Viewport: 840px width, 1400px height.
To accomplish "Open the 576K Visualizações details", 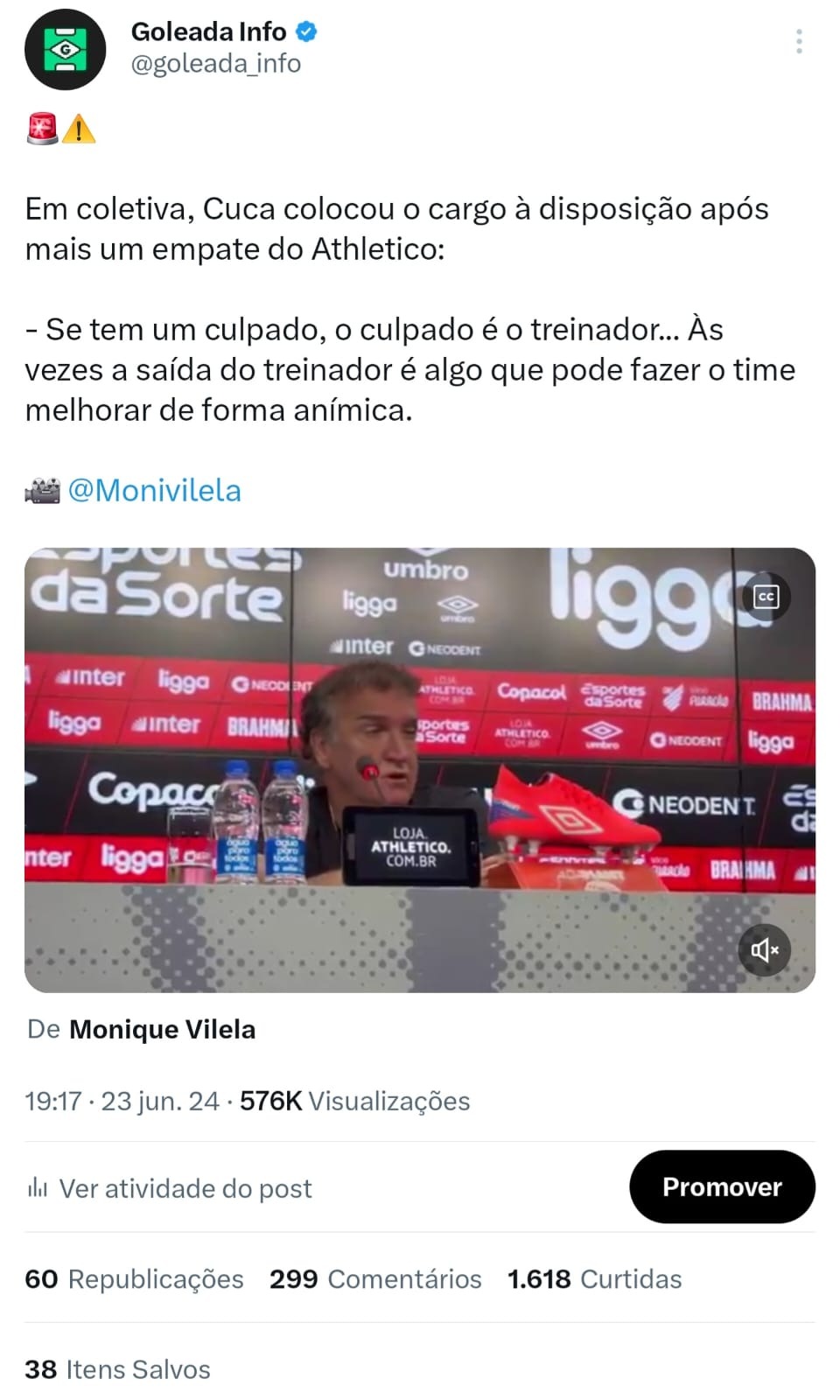I will tap(354, 1101).
